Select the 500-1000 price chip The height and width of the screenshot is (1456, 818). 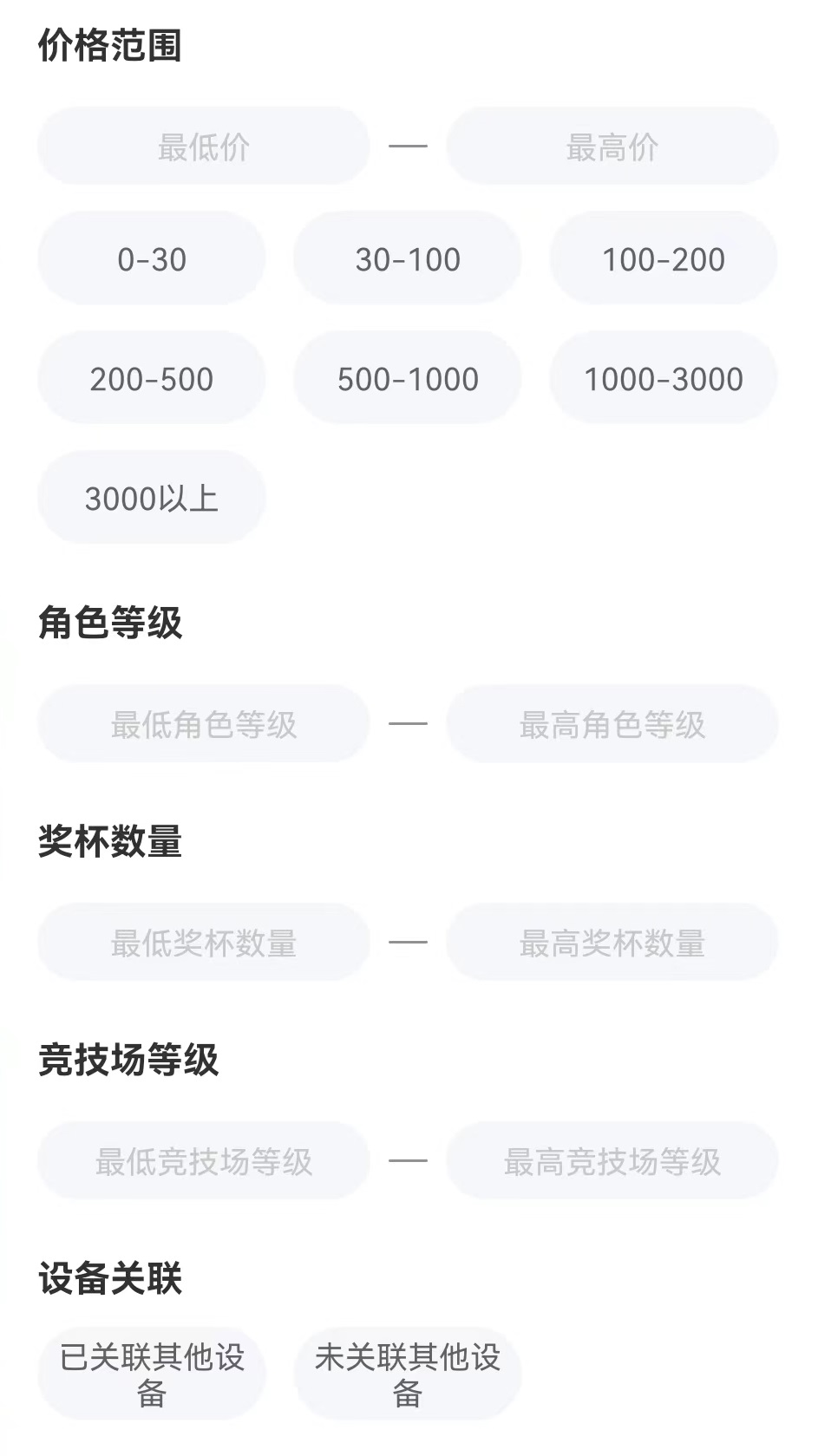click(x=408, y=378)
